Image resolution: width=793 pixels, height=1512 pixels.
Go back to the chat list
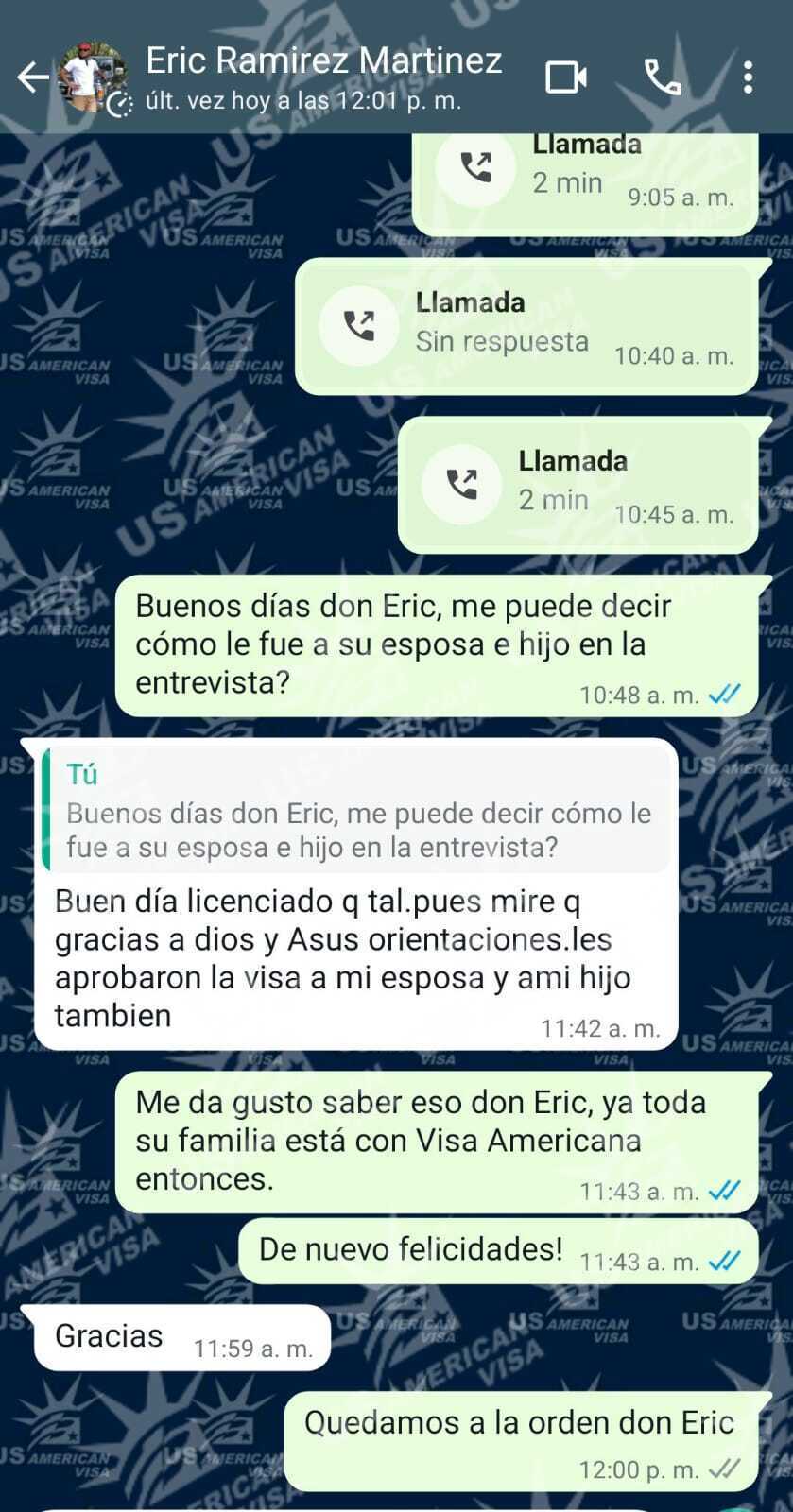click(x=32, y=77)
